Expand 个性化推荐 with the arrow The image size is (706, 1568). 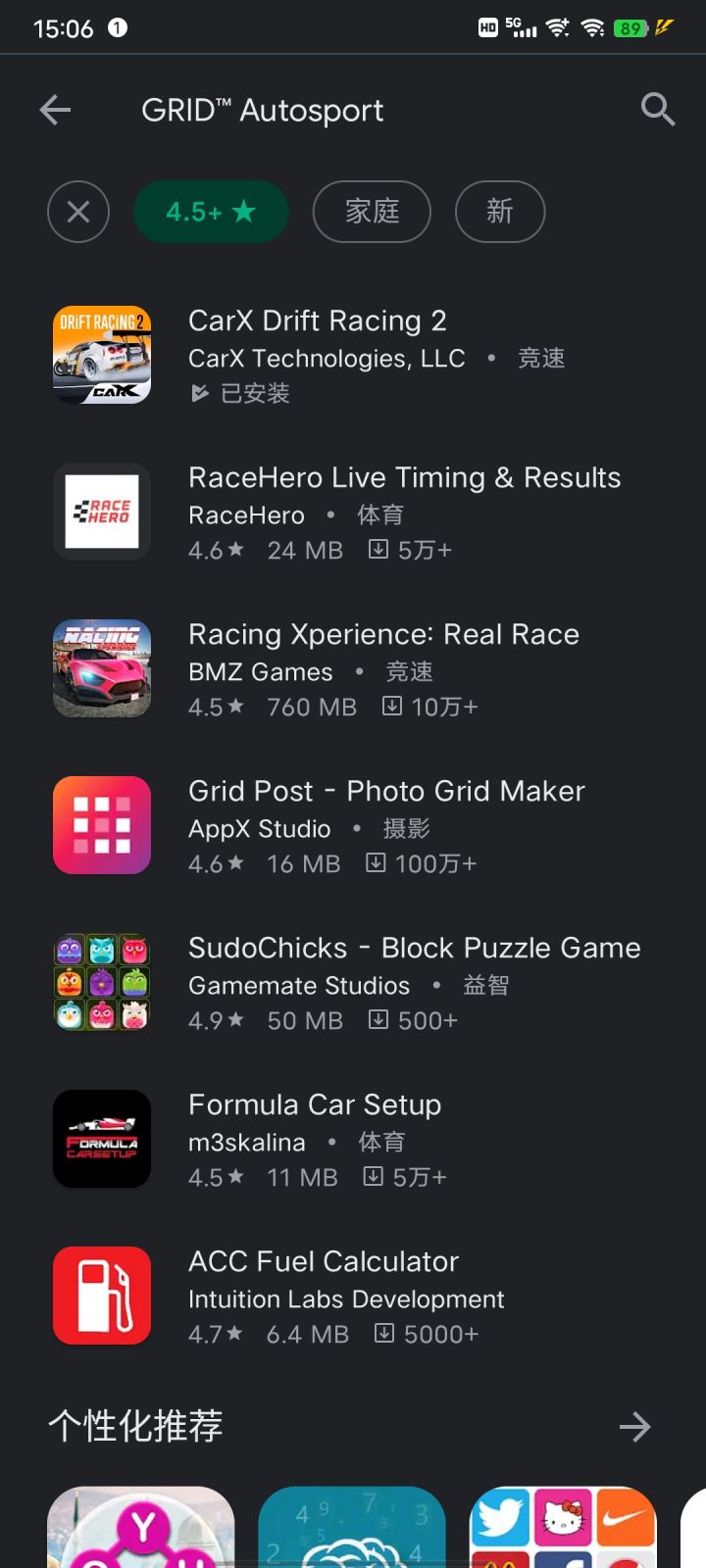[635, 1427]
